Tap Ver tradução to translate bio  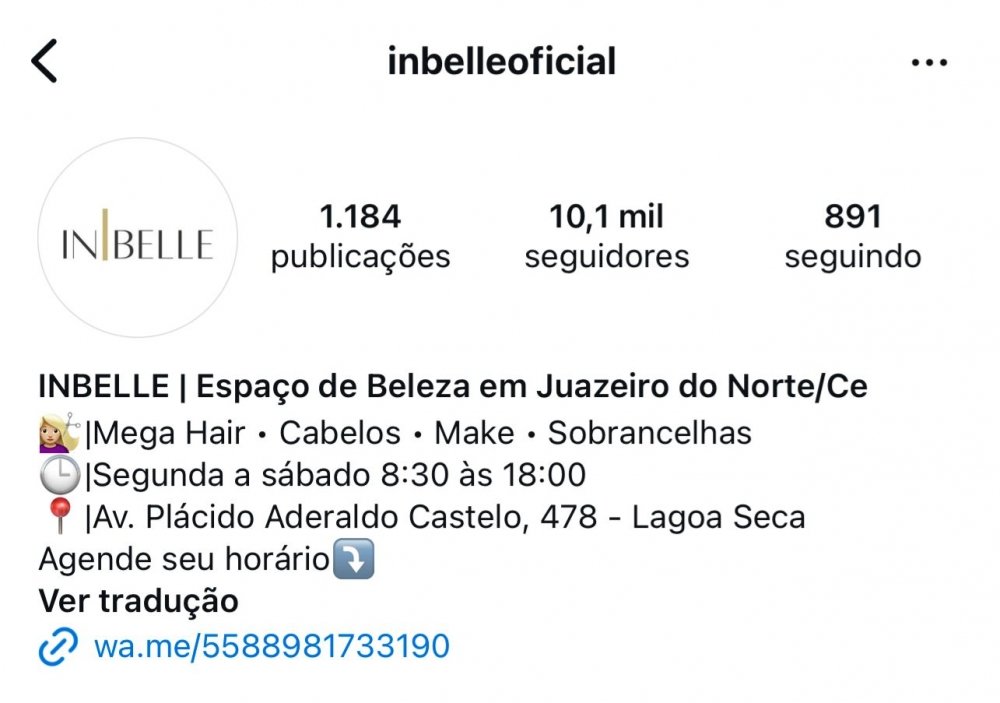138,602
